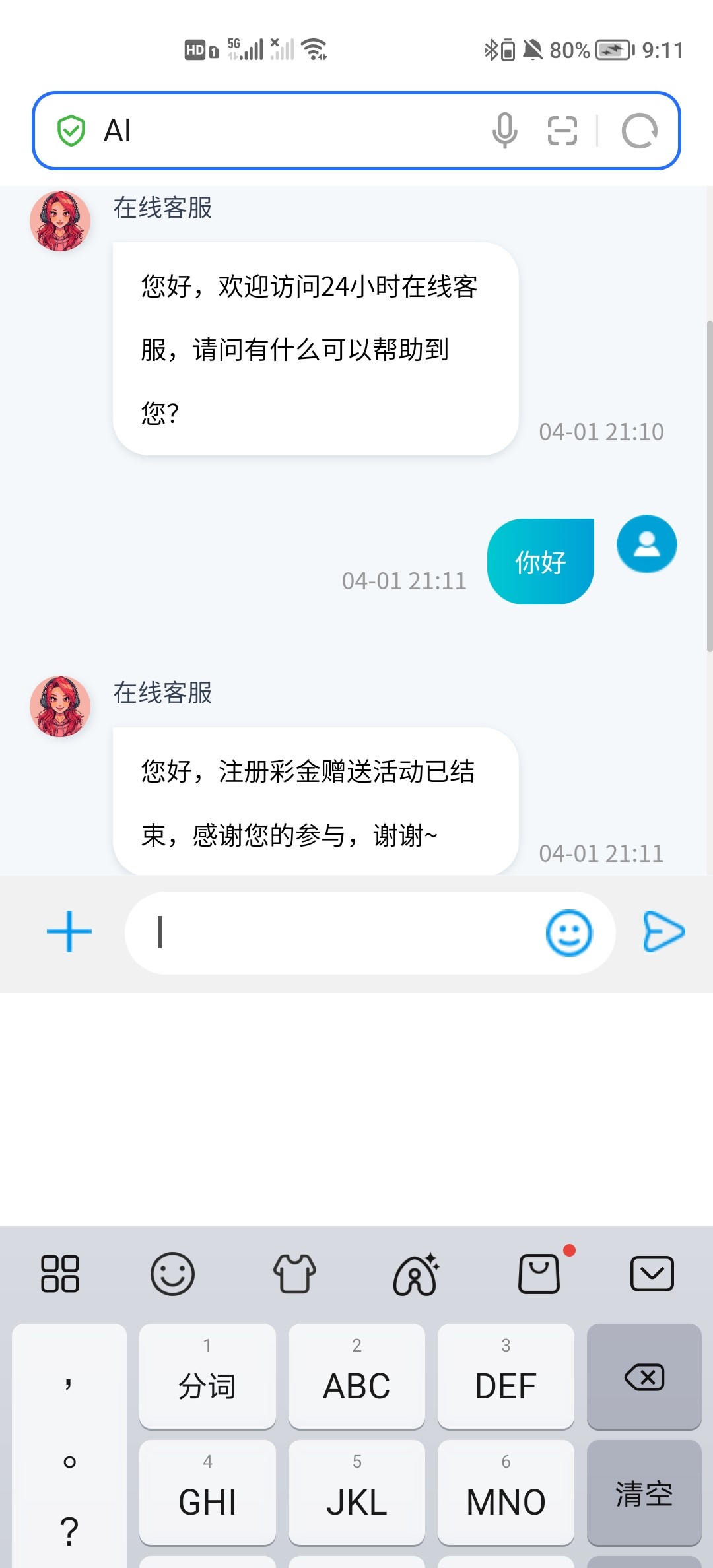Tap your own user profile avatar icon
713x1568 pixels.
click(646, 544)
